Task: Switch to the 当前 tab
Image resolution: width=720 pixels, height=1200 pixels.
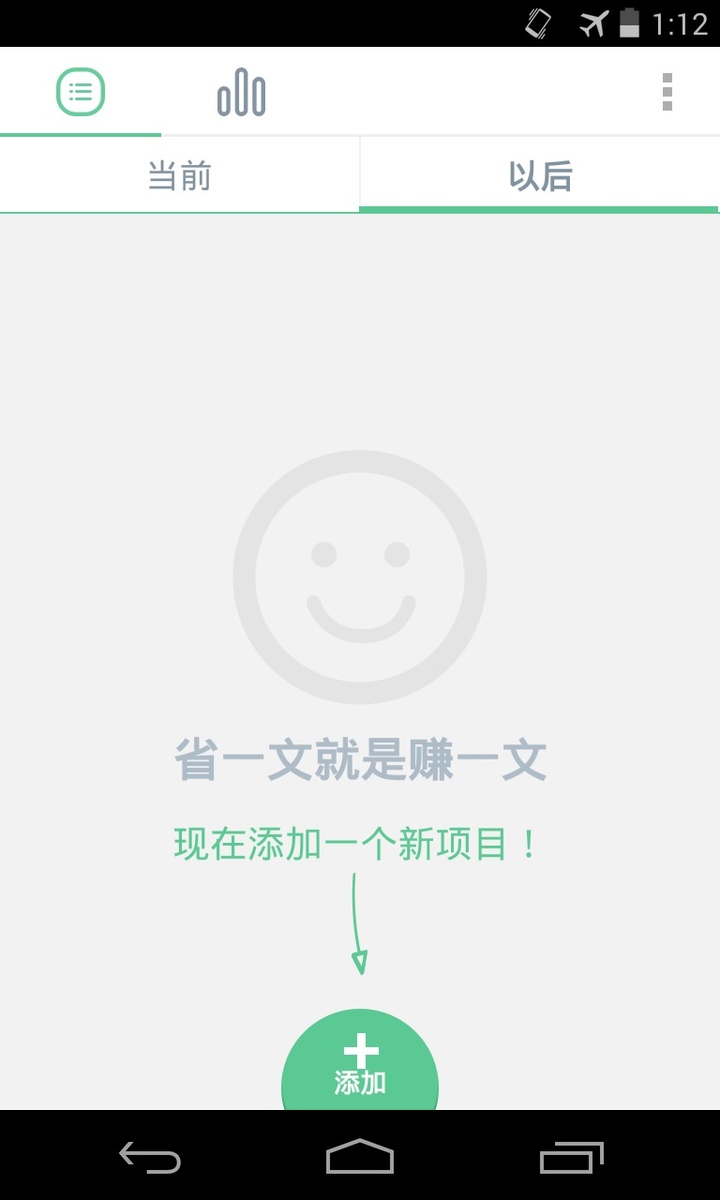Action: pyautogui.click(x=180, y=176)
